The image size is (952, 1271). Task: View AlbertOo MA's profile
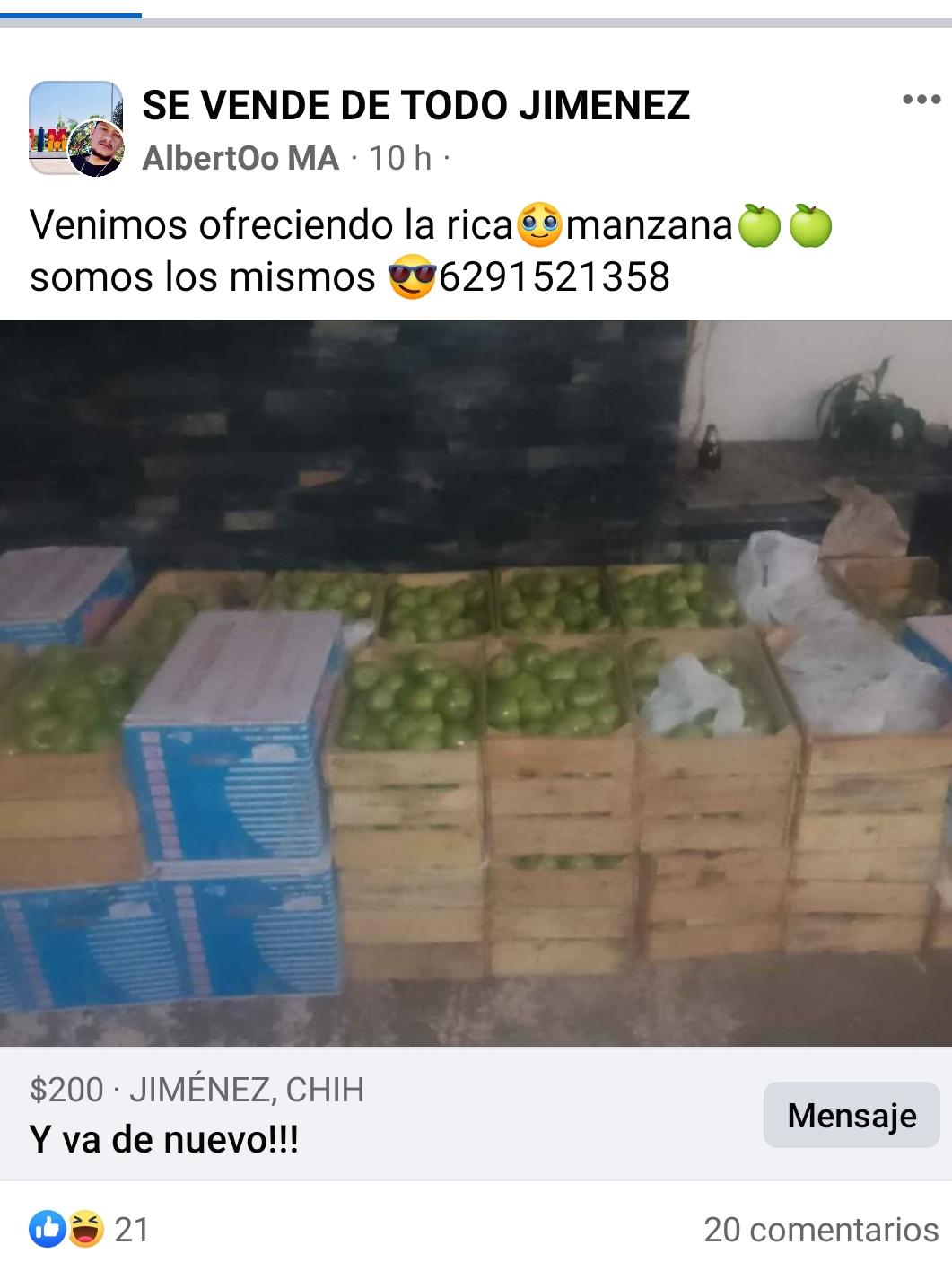(x=240, y=158)
